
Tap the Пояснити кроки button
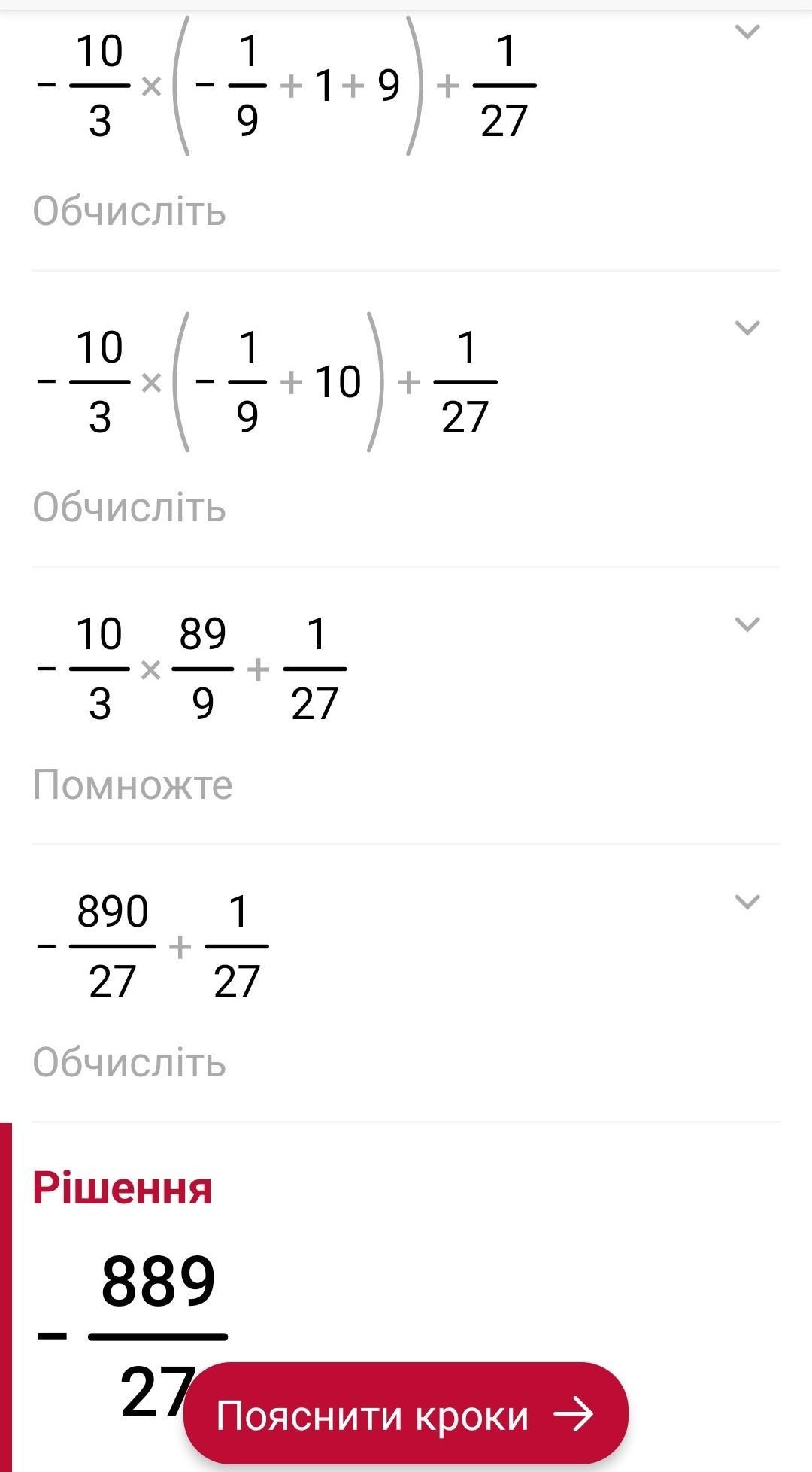[405, 1415]
